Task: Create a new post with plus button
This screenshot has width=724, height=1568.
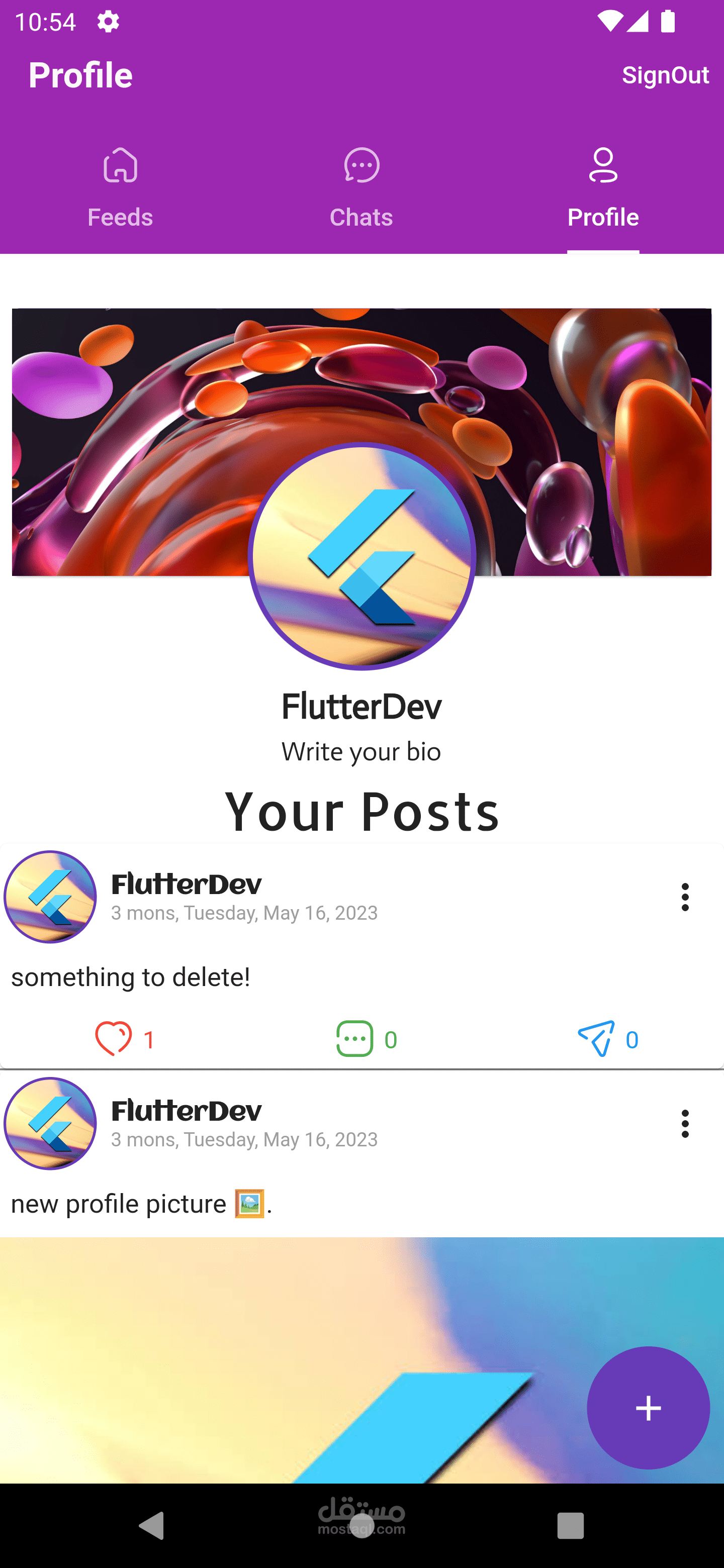Action: pos(649,1408)
